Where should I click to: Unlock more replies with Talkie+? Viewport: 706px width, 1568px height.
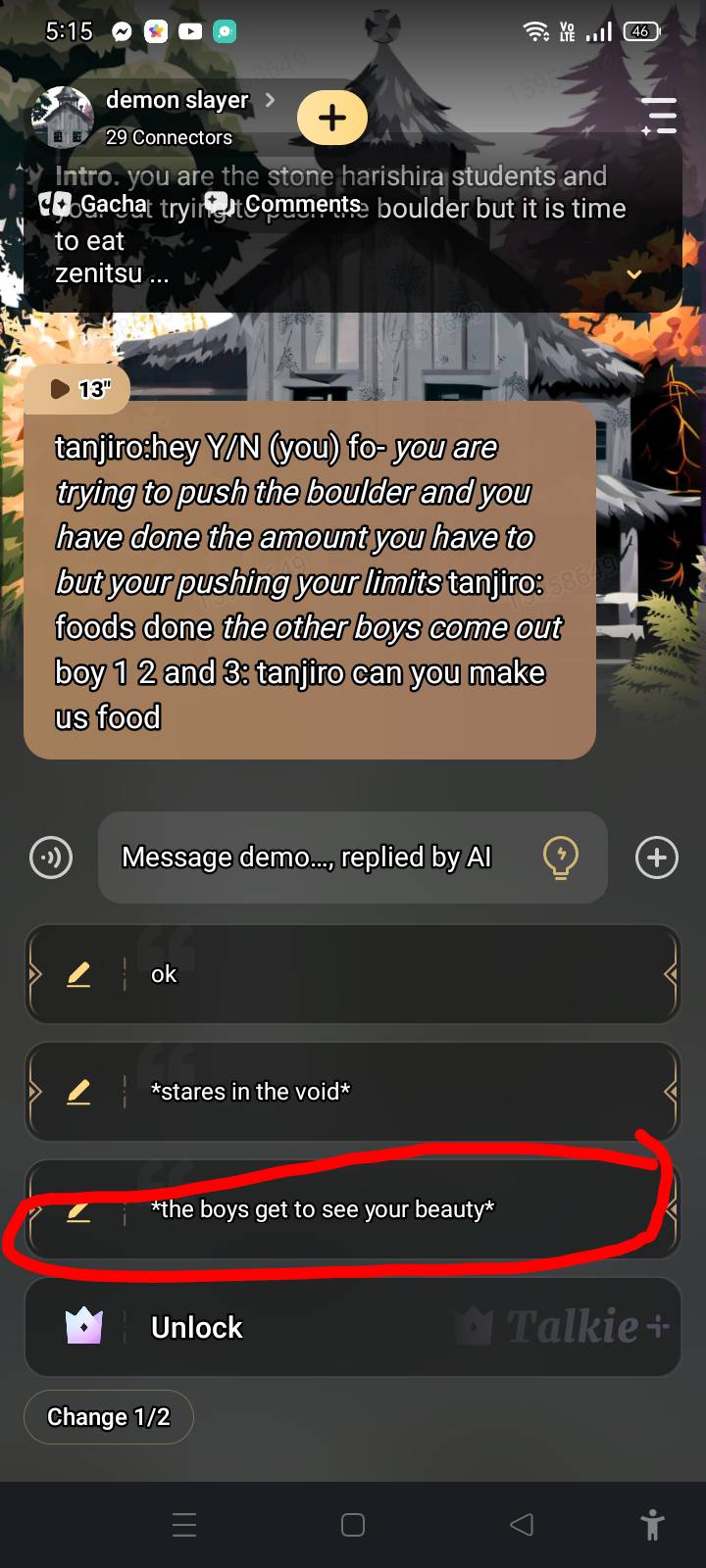coord(353,1327)
